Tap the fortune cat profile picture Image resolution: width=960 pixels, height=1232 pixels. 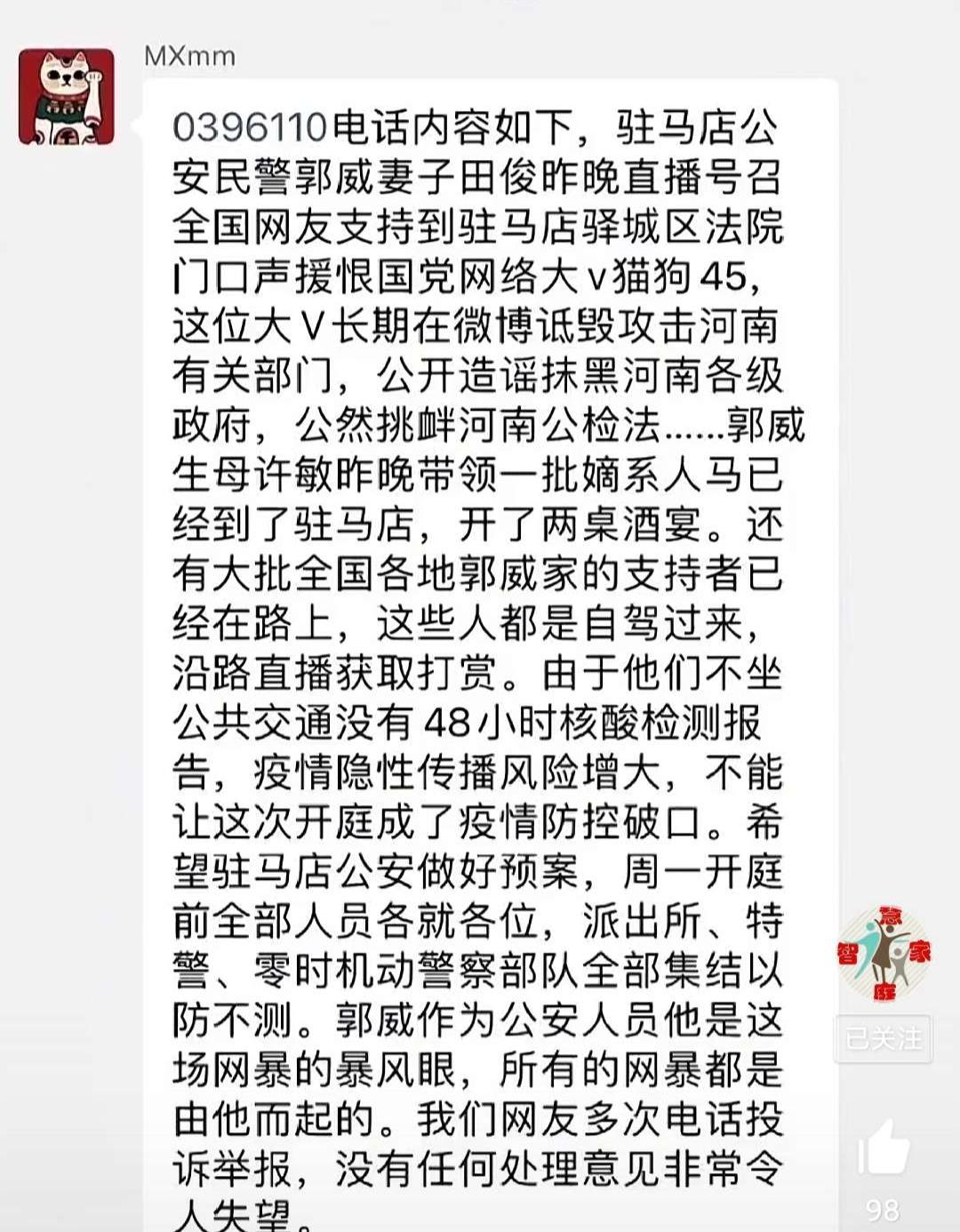pos(64,93)
